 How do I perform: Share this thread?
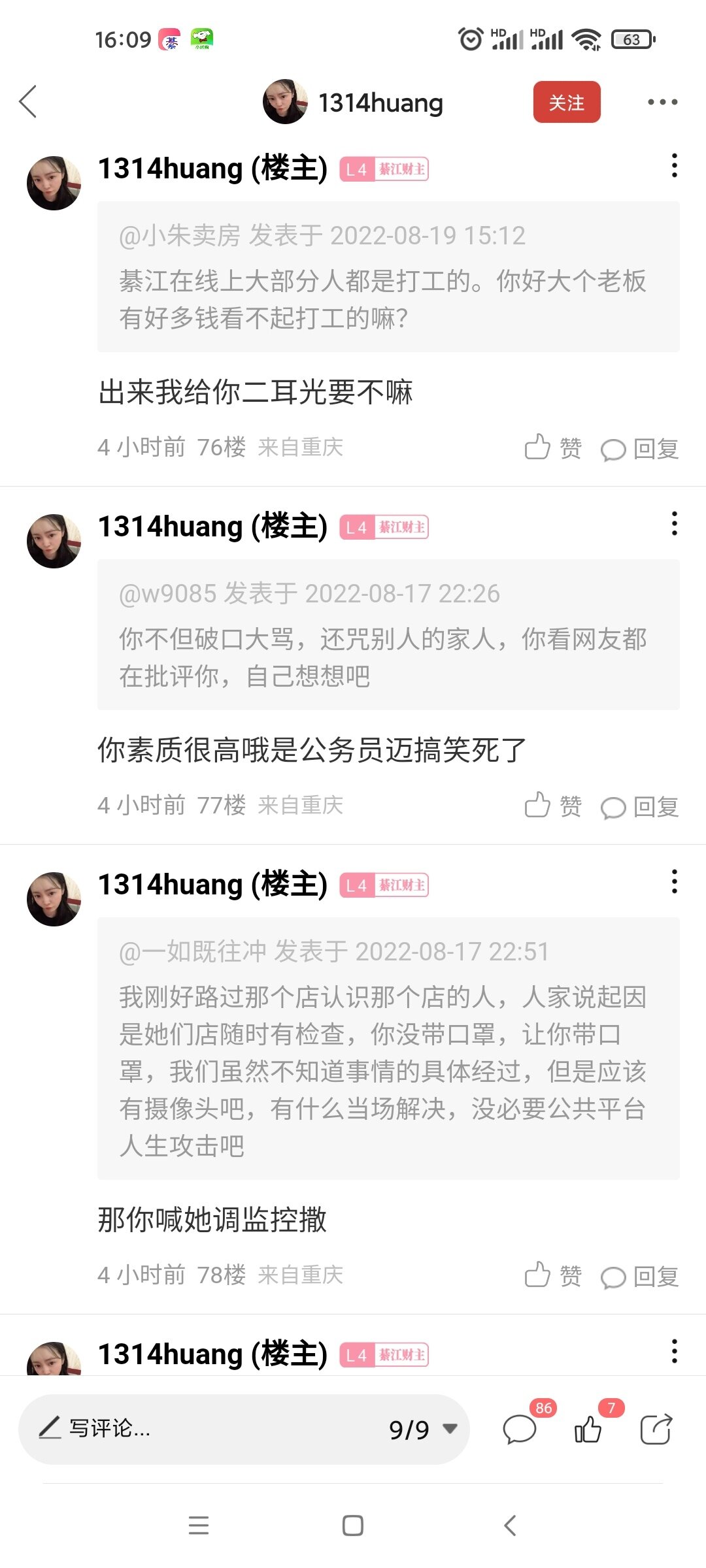656,1429
